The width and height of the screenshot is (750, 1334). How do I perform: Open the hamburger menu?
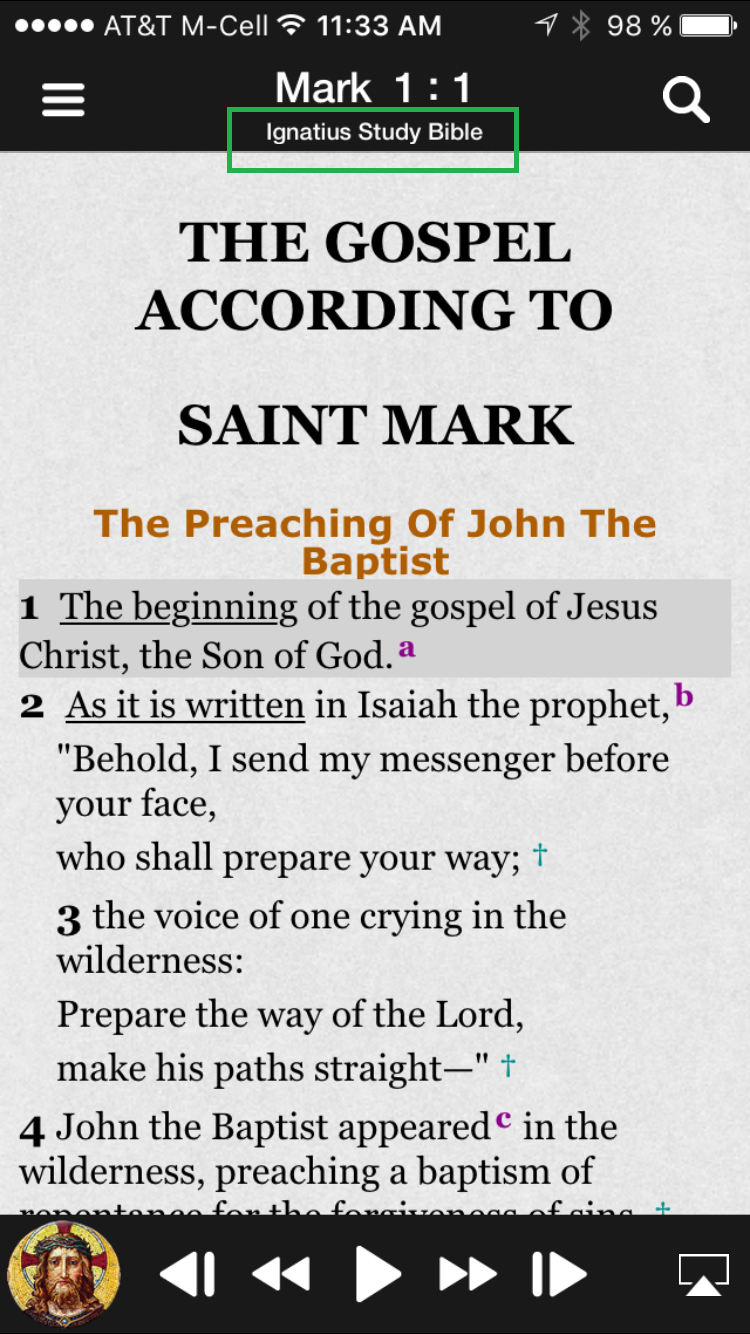(63, 99)
